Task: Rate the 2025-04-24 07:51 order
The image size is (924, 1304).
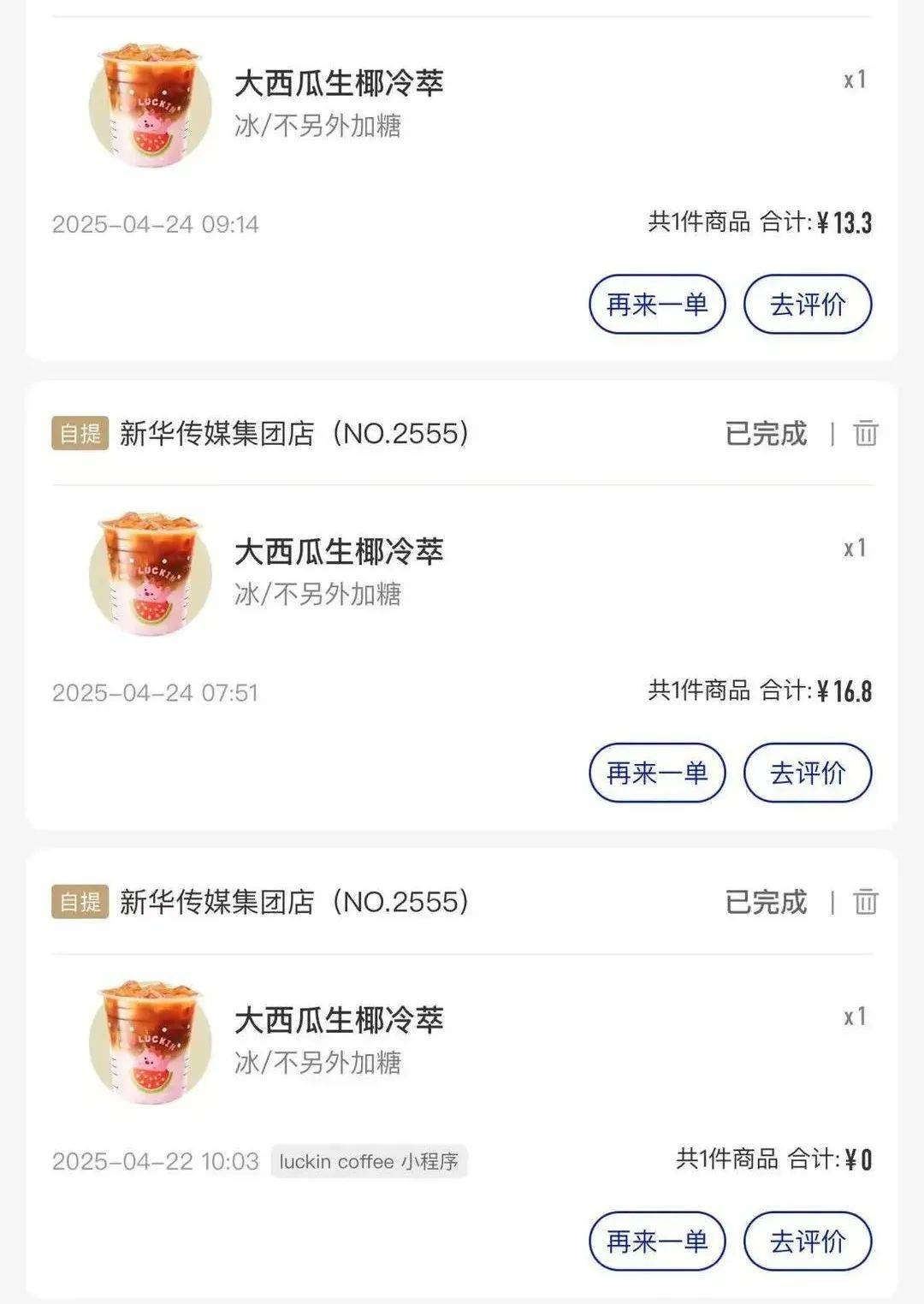Action: 807,773
